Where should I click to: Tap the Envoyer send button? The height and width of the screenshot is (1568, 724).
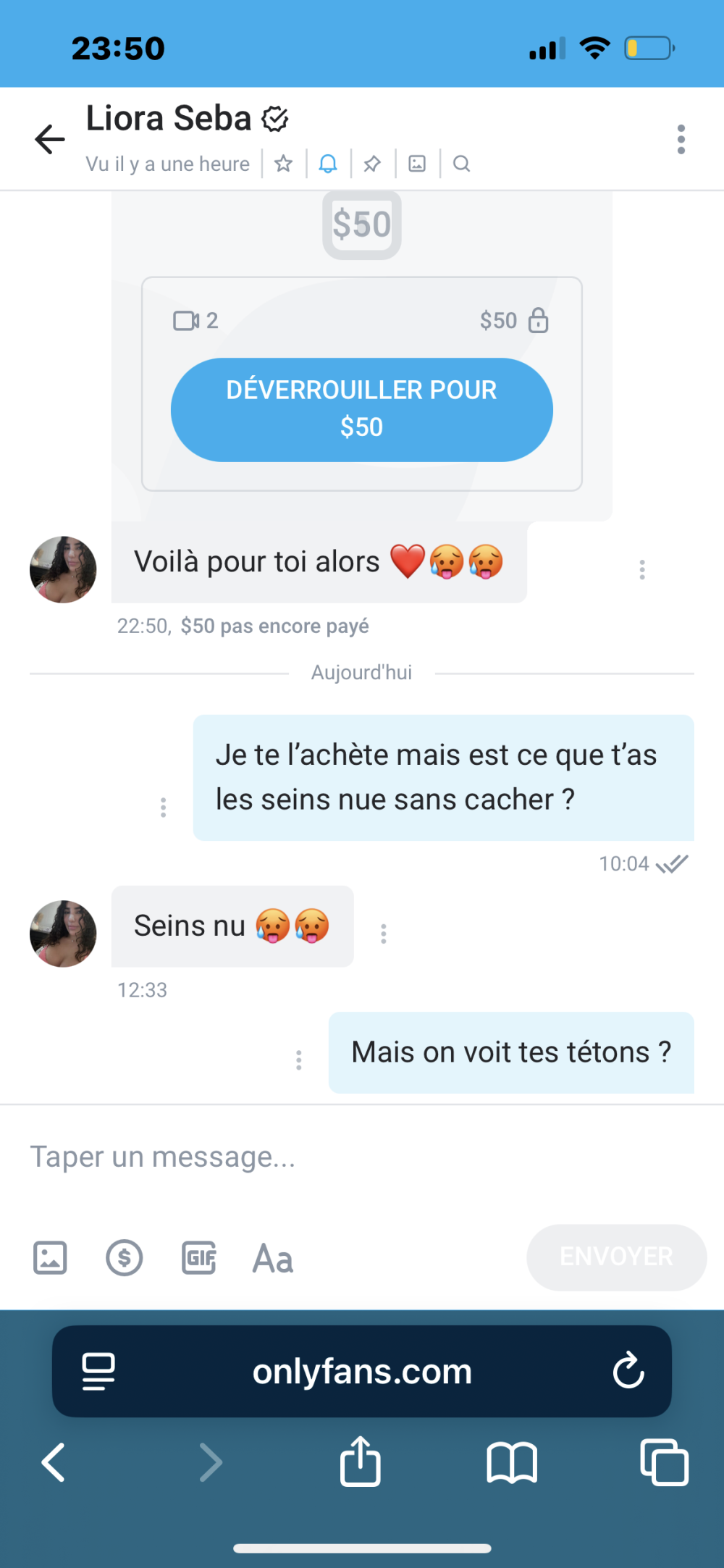(x=616, y=1257)
